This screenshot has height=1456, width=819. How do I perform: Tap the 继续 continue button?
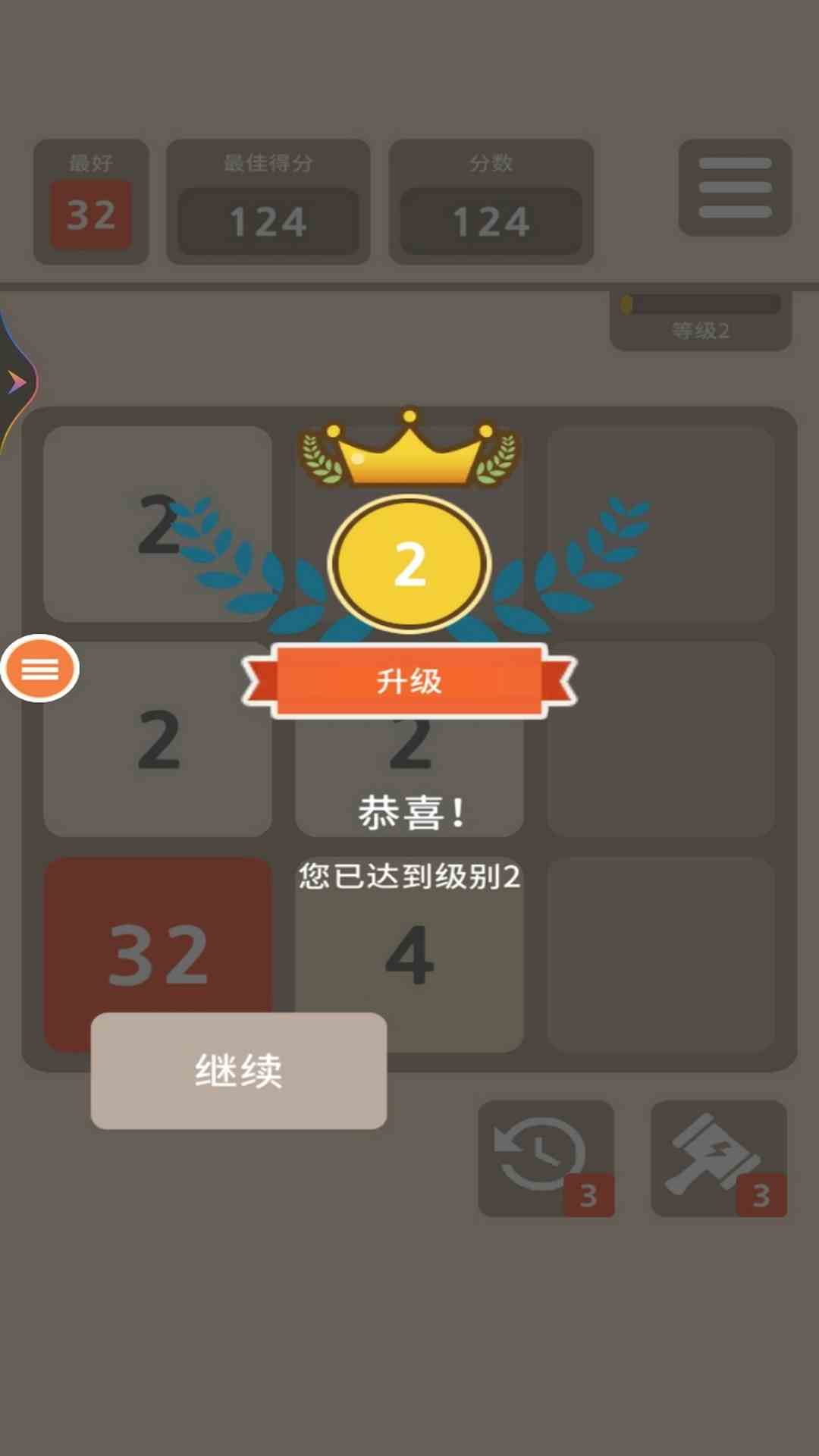coord(238,1070)
